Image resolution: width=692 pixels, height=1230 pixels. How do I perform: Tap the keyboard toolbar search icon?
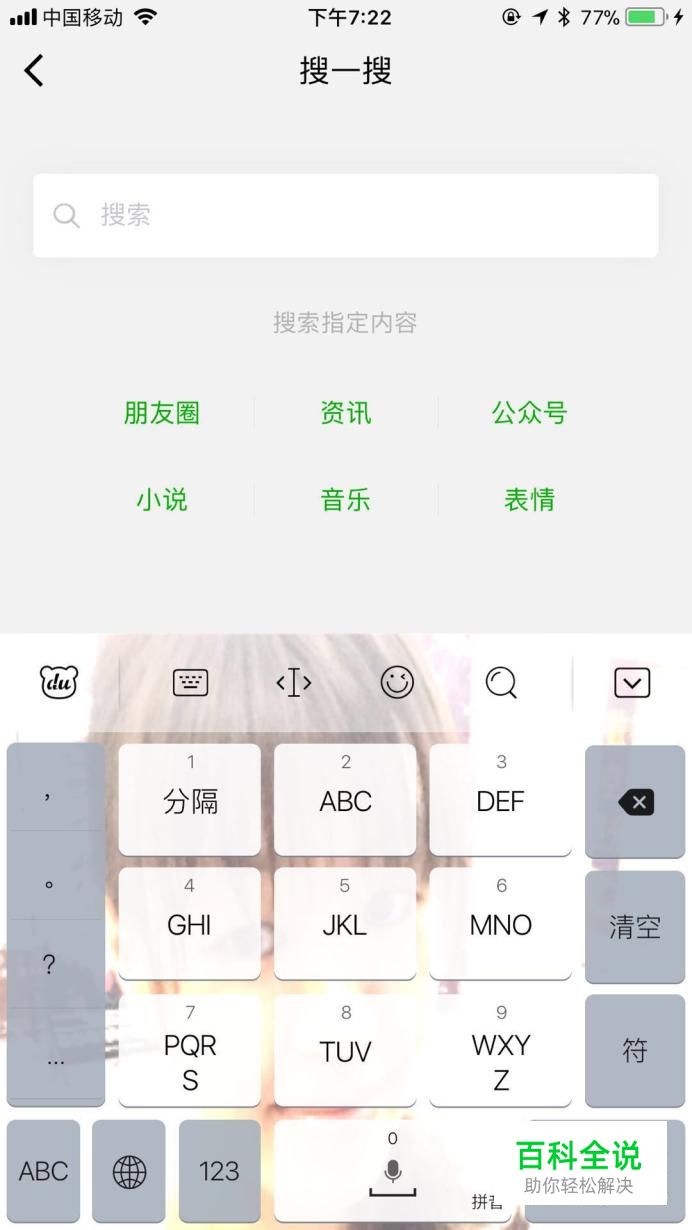(501, 683)
